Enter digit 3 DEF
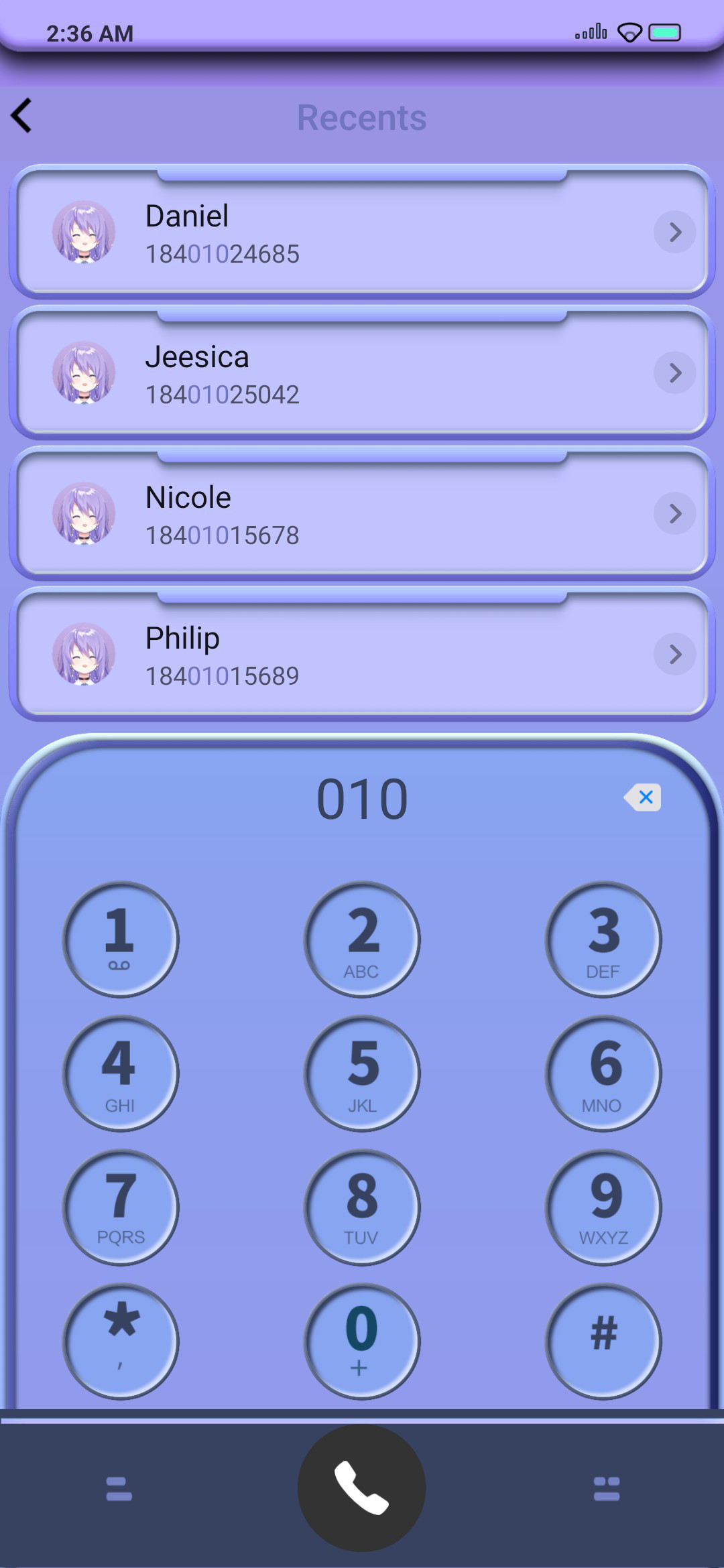This screenshot has width=724, height=1568. click(603, 939)
